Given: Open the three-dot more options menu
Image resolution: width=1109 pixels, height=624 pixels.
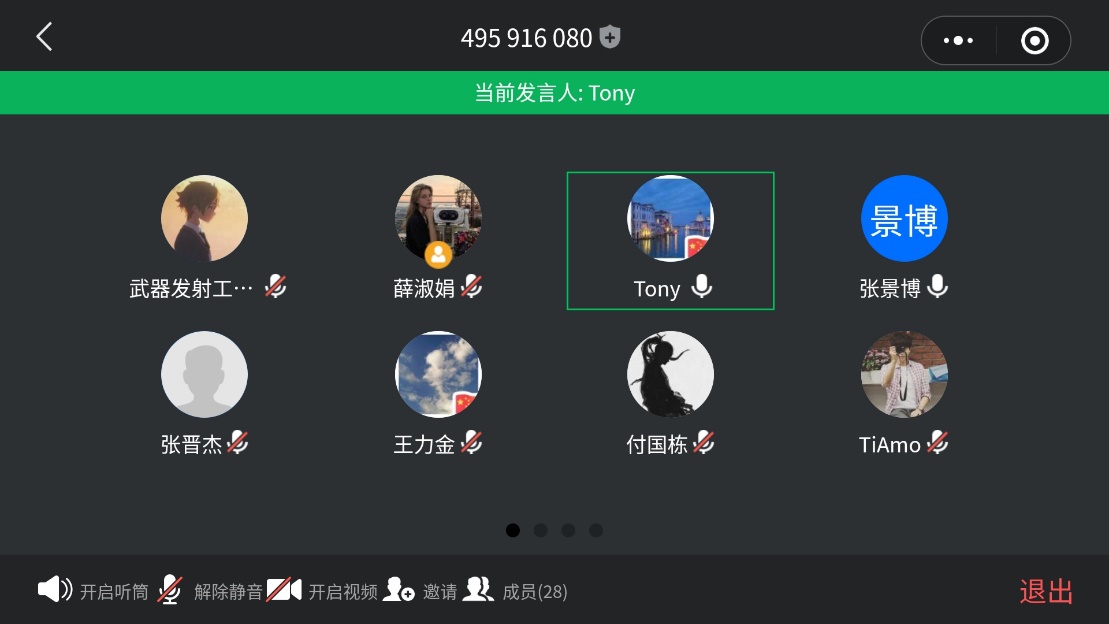Looking at the screenshot, I should click(958, 41).
